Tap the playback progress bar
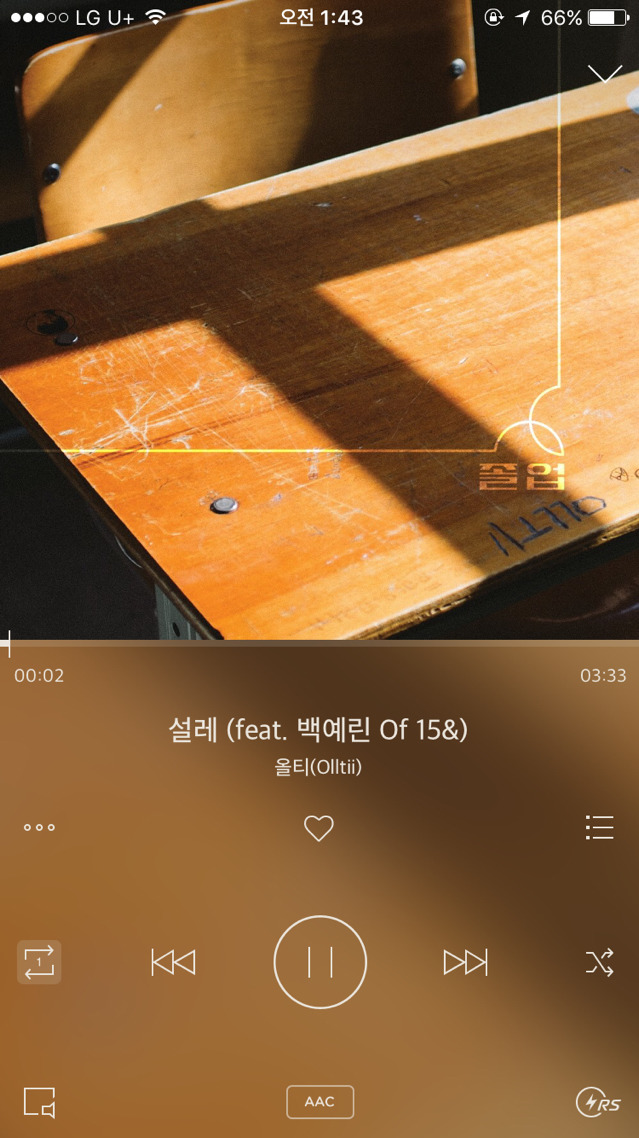Viewport: 639px width, 1138px height. (x=320, y=643)
